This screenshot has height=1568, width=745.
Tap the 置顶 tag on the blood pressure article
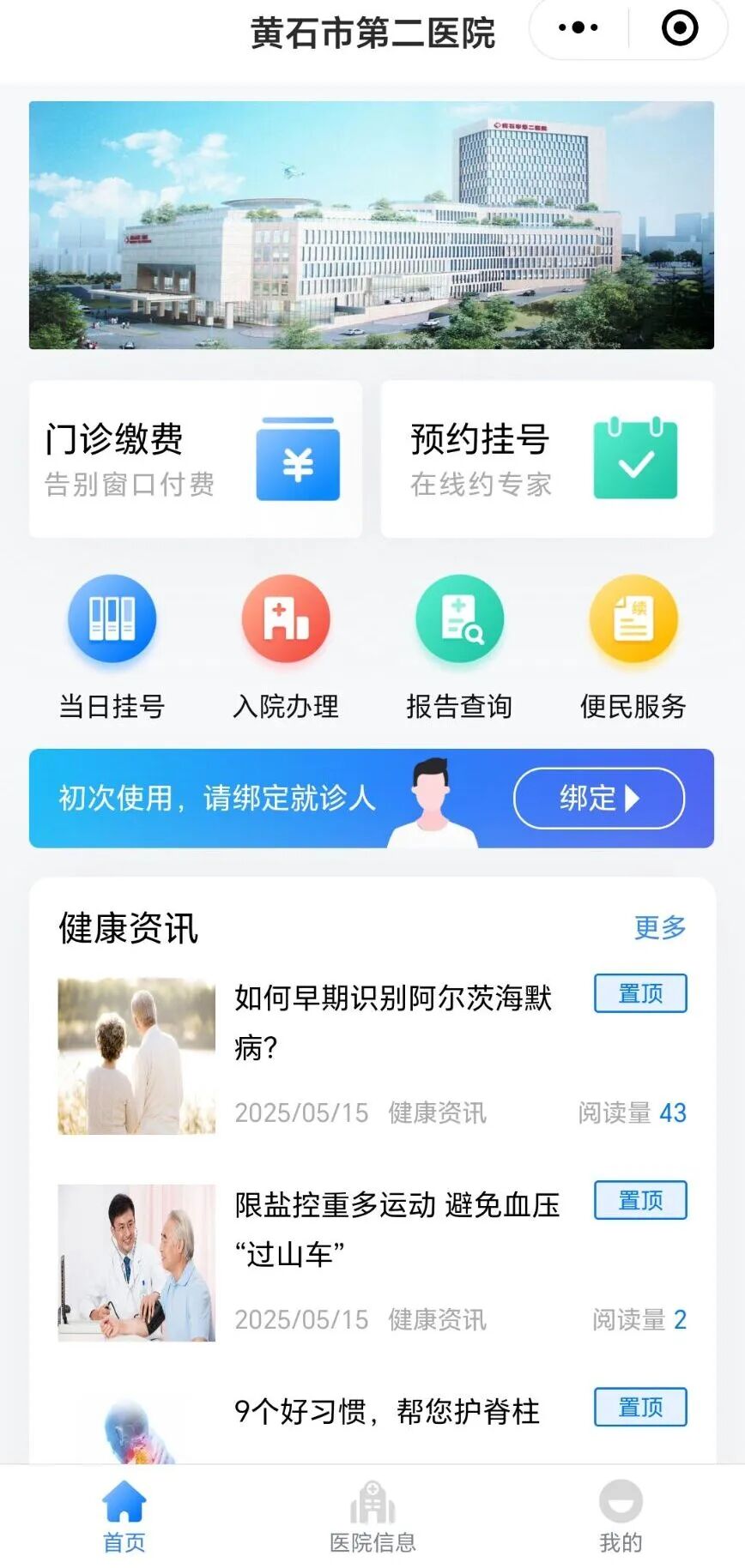point(639,1200)
